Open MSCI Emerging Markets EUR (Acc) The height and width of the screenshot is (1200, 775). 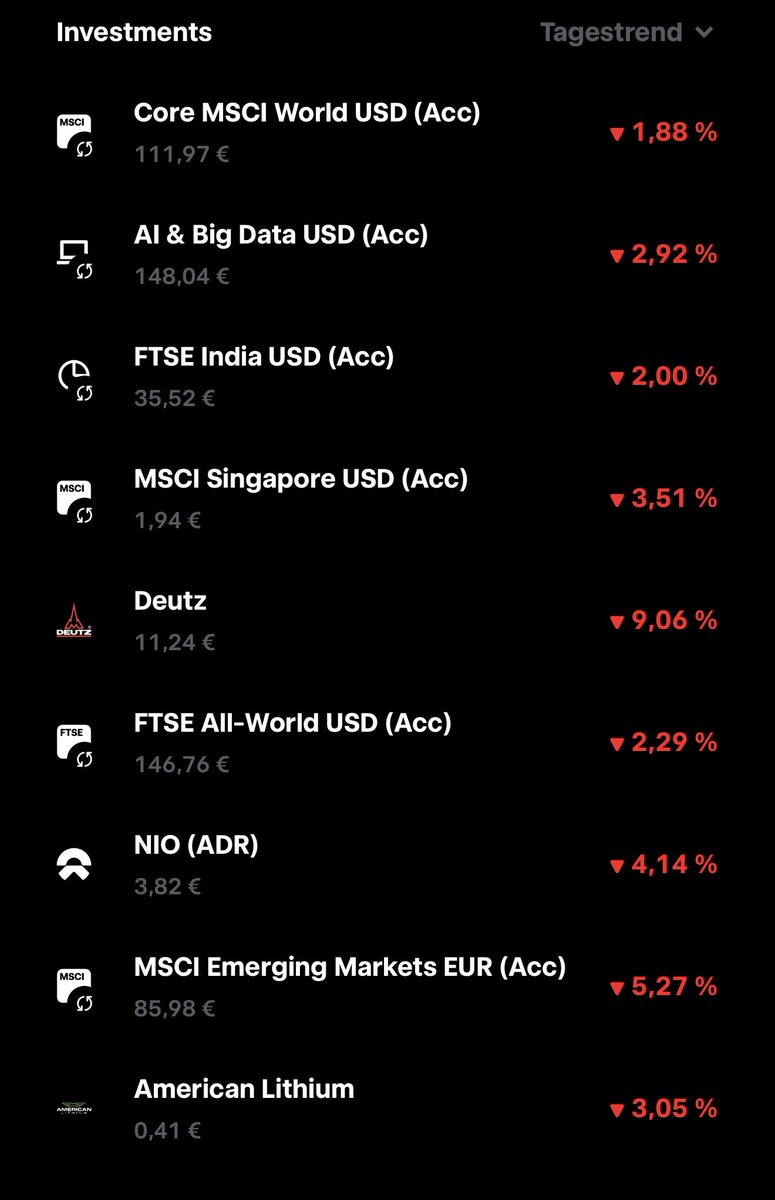(350, 986)
